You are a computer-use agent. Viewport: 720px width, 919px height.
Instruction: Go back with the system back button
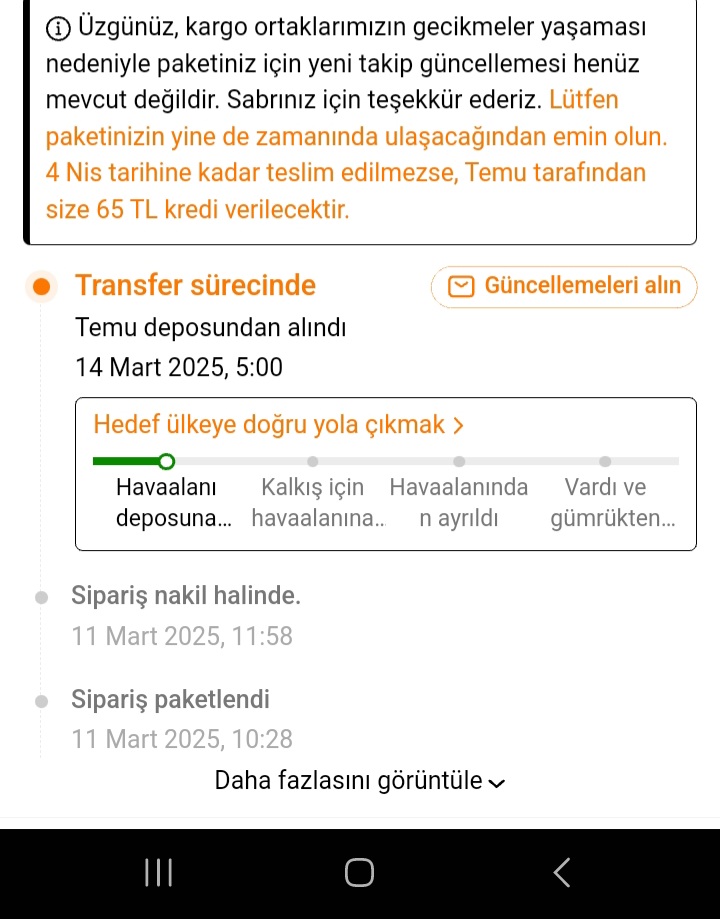562,873
